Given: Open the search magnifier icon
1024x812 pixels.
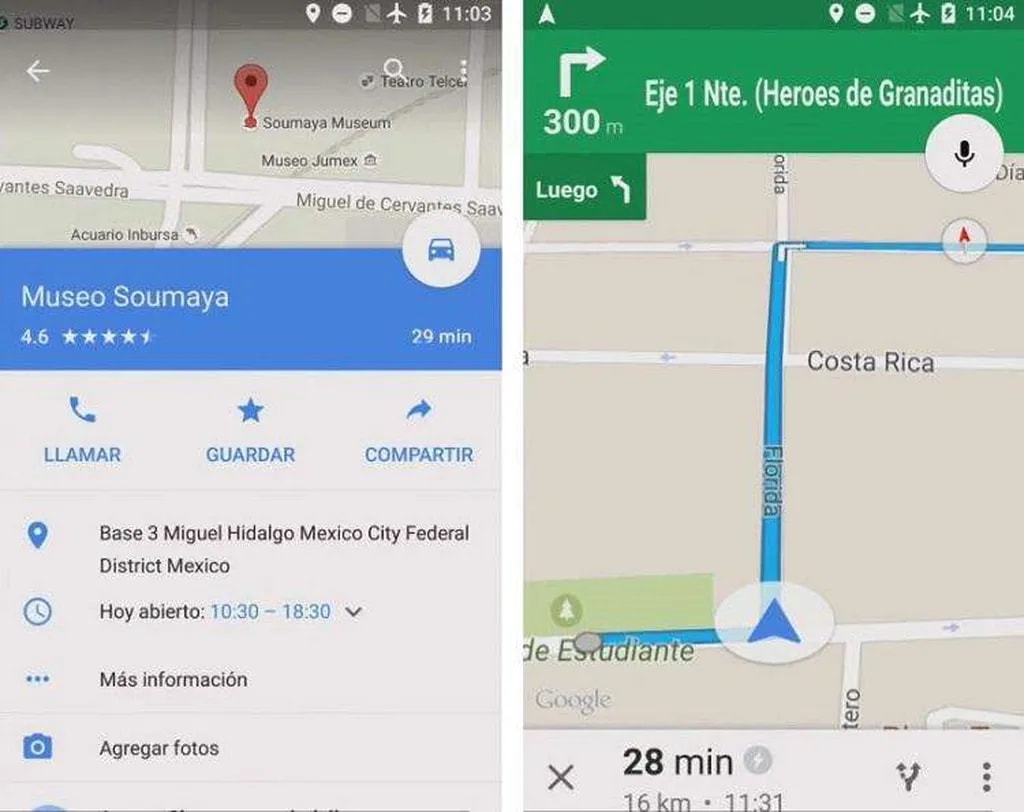Looking at the screenshot, I should click(394, 69).
